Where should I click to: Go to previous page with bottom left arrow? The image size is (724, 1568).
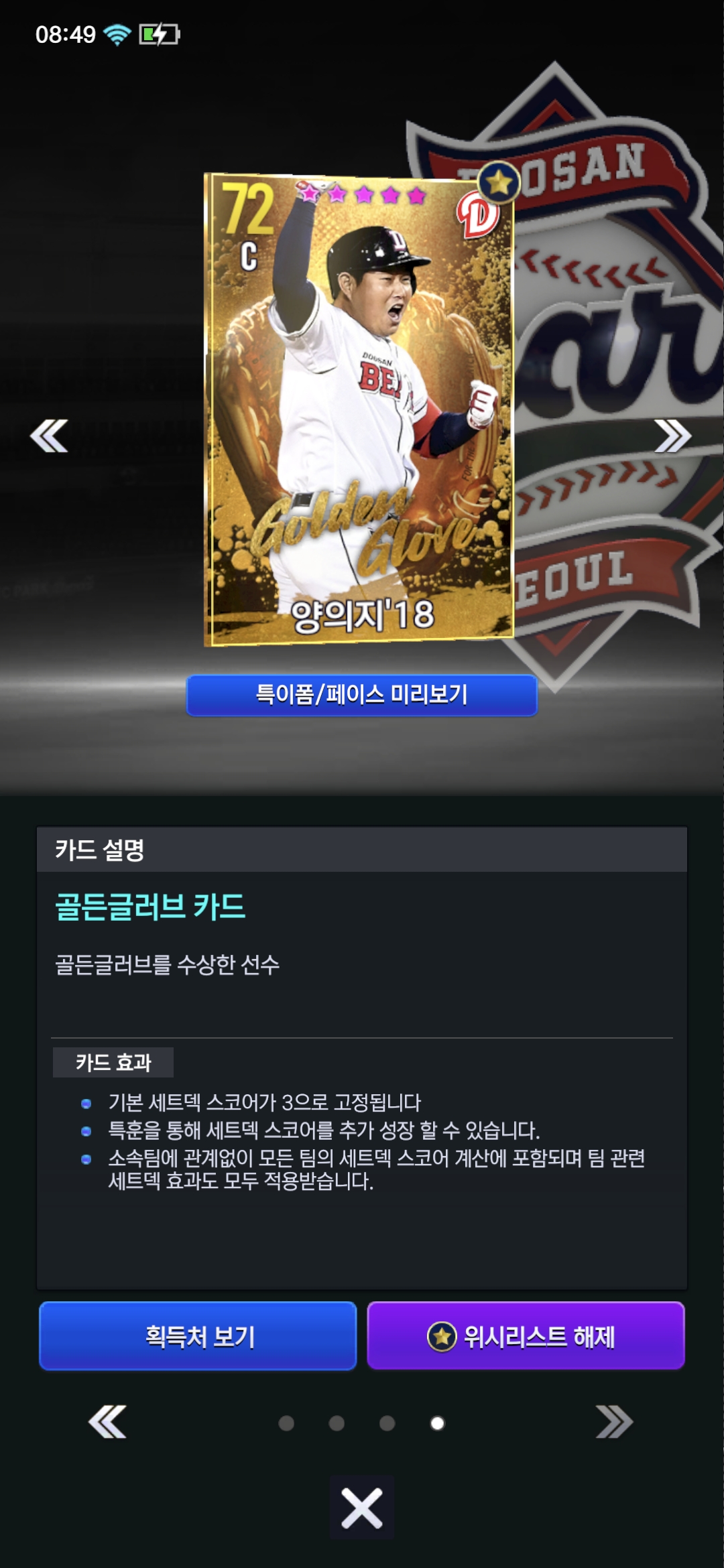[107, 1422]
